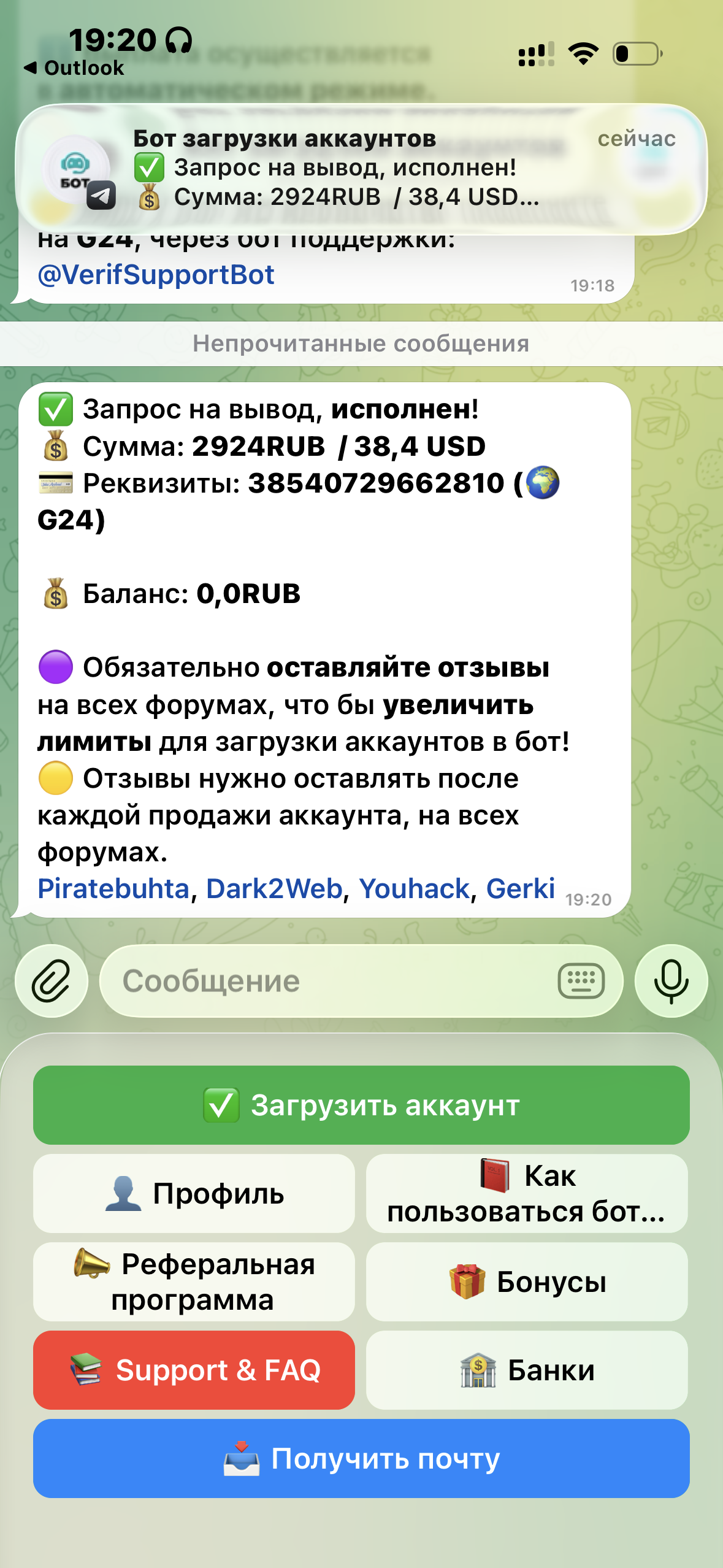Tap Получить почту button
This screenshot has width=723, height=1568.
pos(361,1458)
